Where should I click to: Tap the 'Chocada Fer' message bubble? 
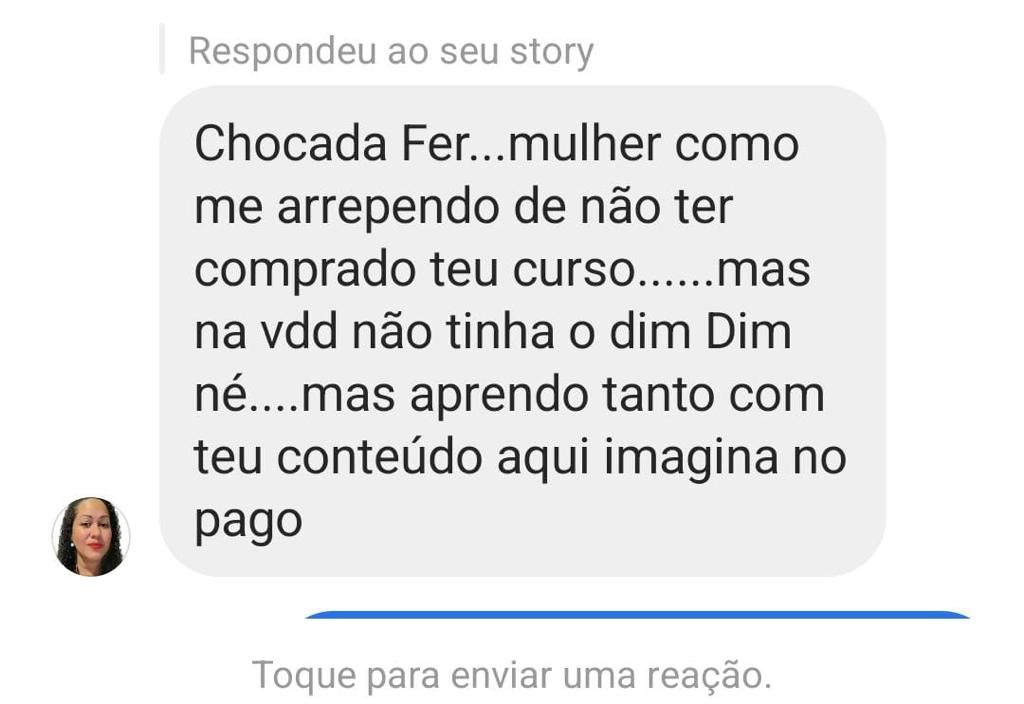[x=521, y=331]
